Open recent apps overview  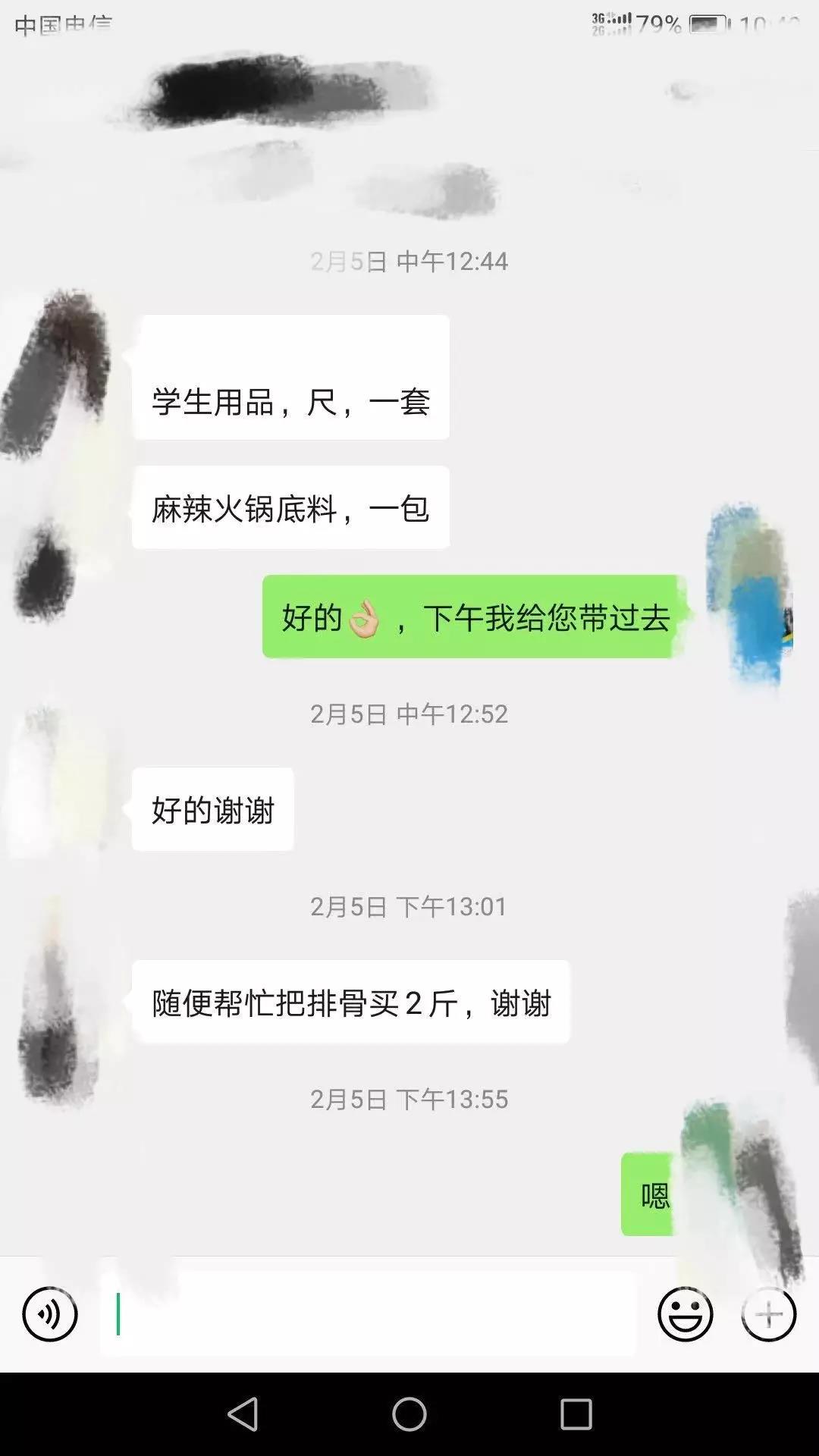(x=576, y=1414)
